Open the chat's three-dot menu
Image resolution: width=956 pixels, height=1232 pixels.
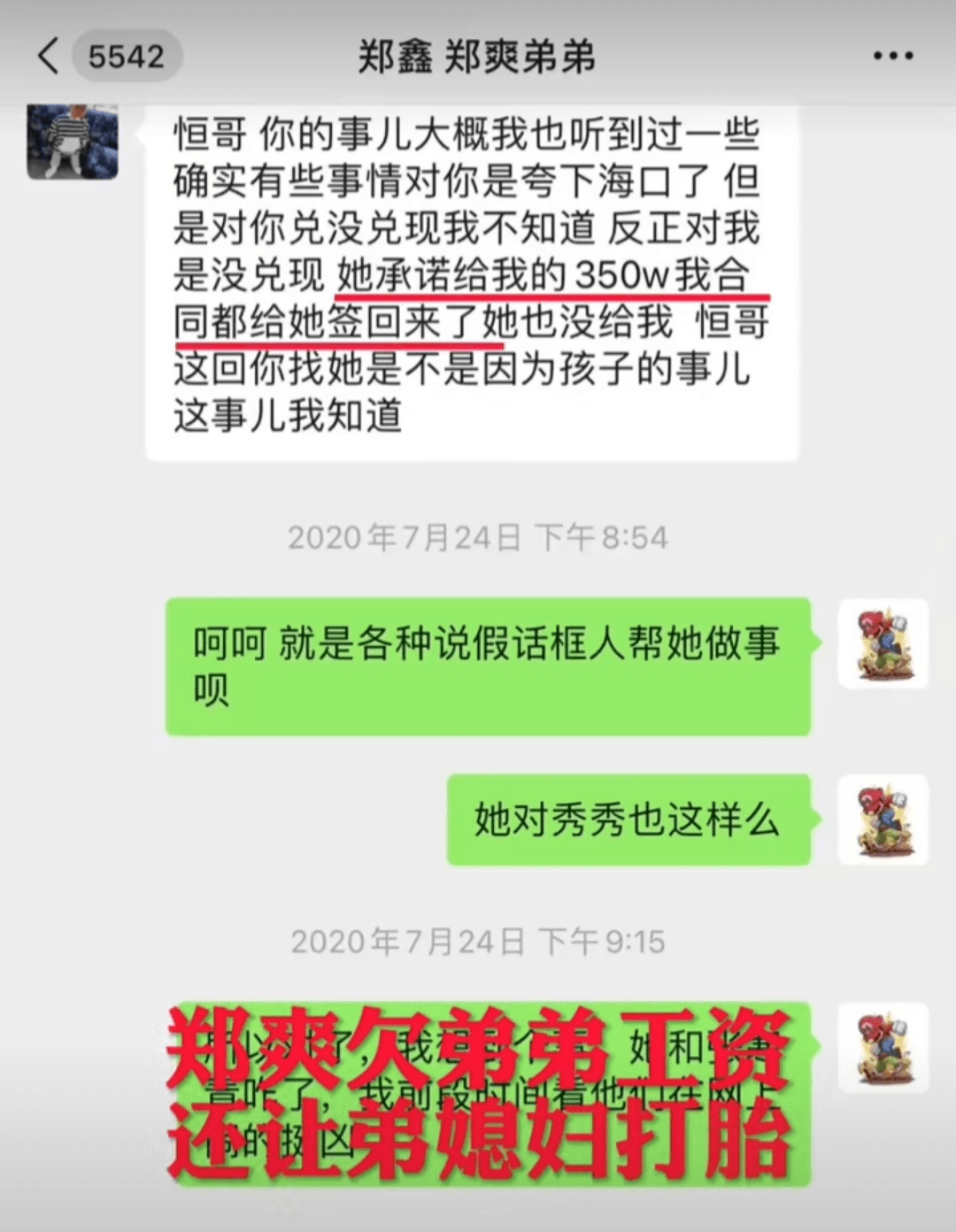coord(892,56)
